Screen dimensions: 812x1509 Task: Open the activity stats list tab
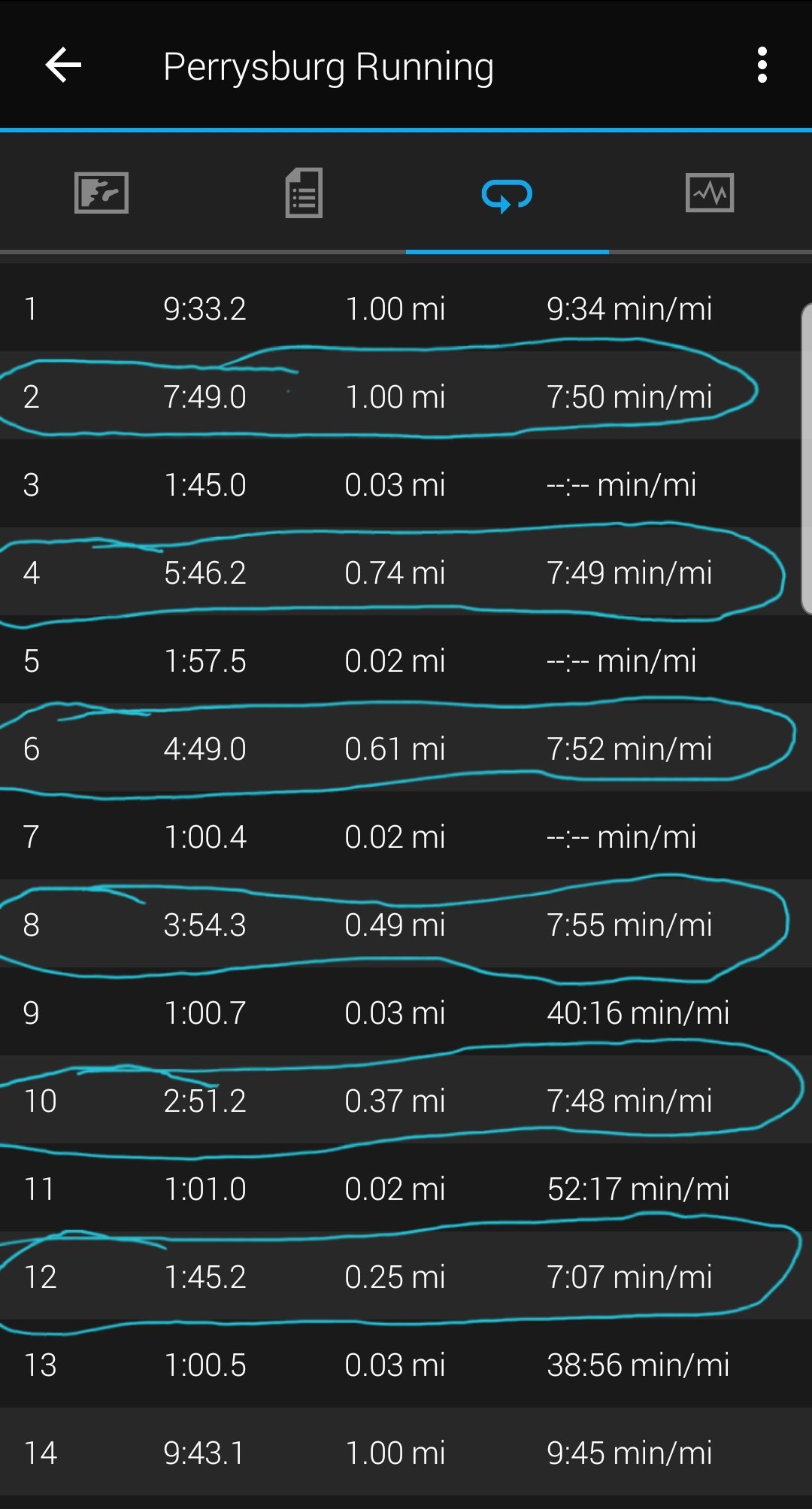304,193
